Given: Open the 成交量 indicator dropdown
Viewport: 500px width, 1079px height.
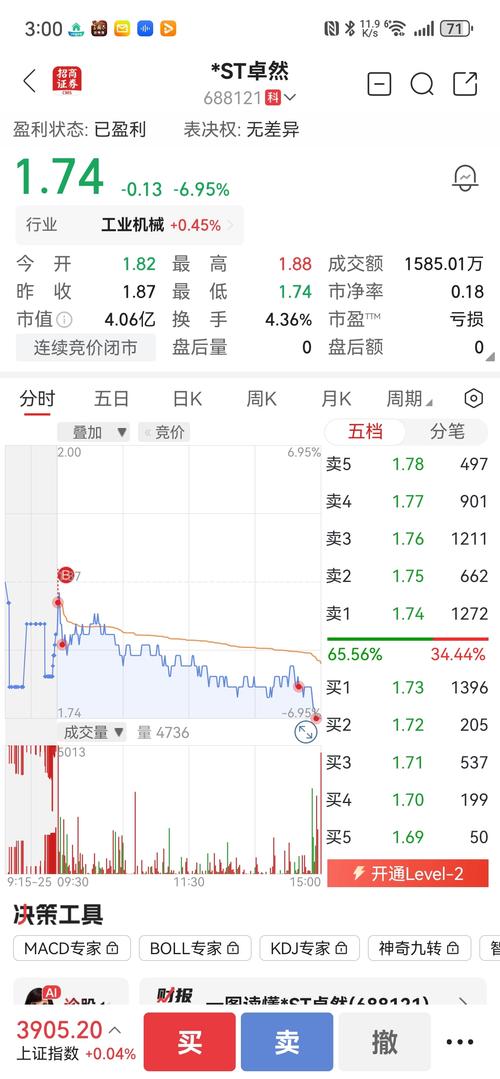Looking at the screenshot, I should pyautogui.click(x=94, y=732).
